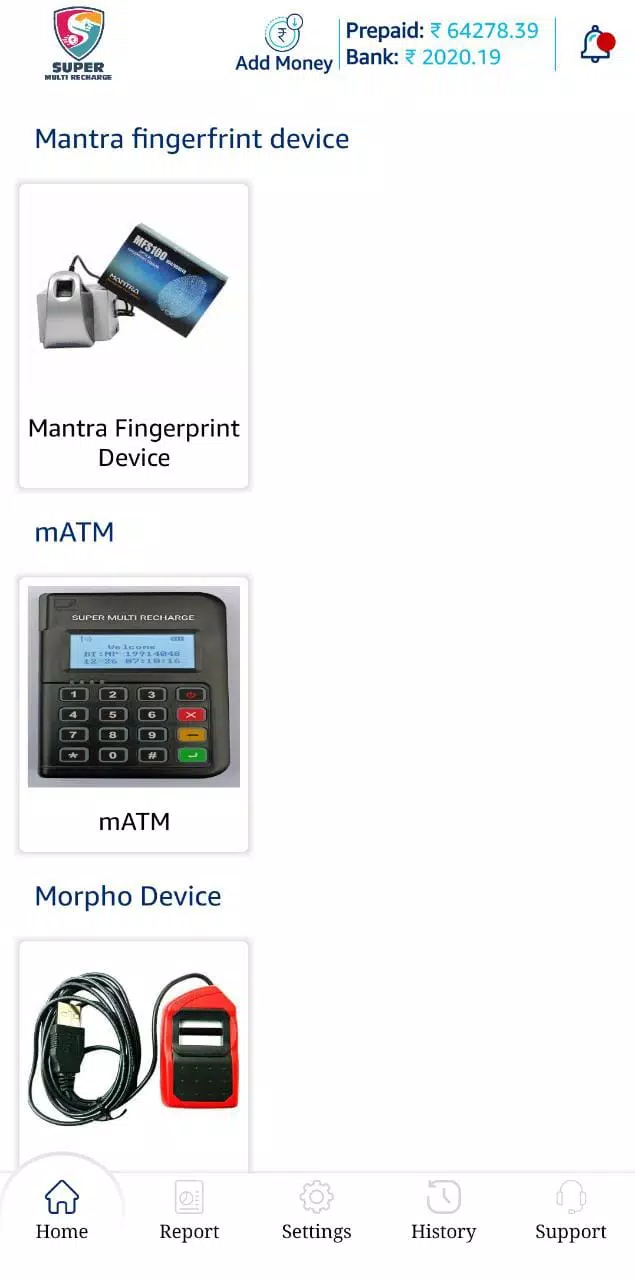Open the Settings tab
Image resolution: width=635 pixels, height=1280 pixels.
point(316,1210)
